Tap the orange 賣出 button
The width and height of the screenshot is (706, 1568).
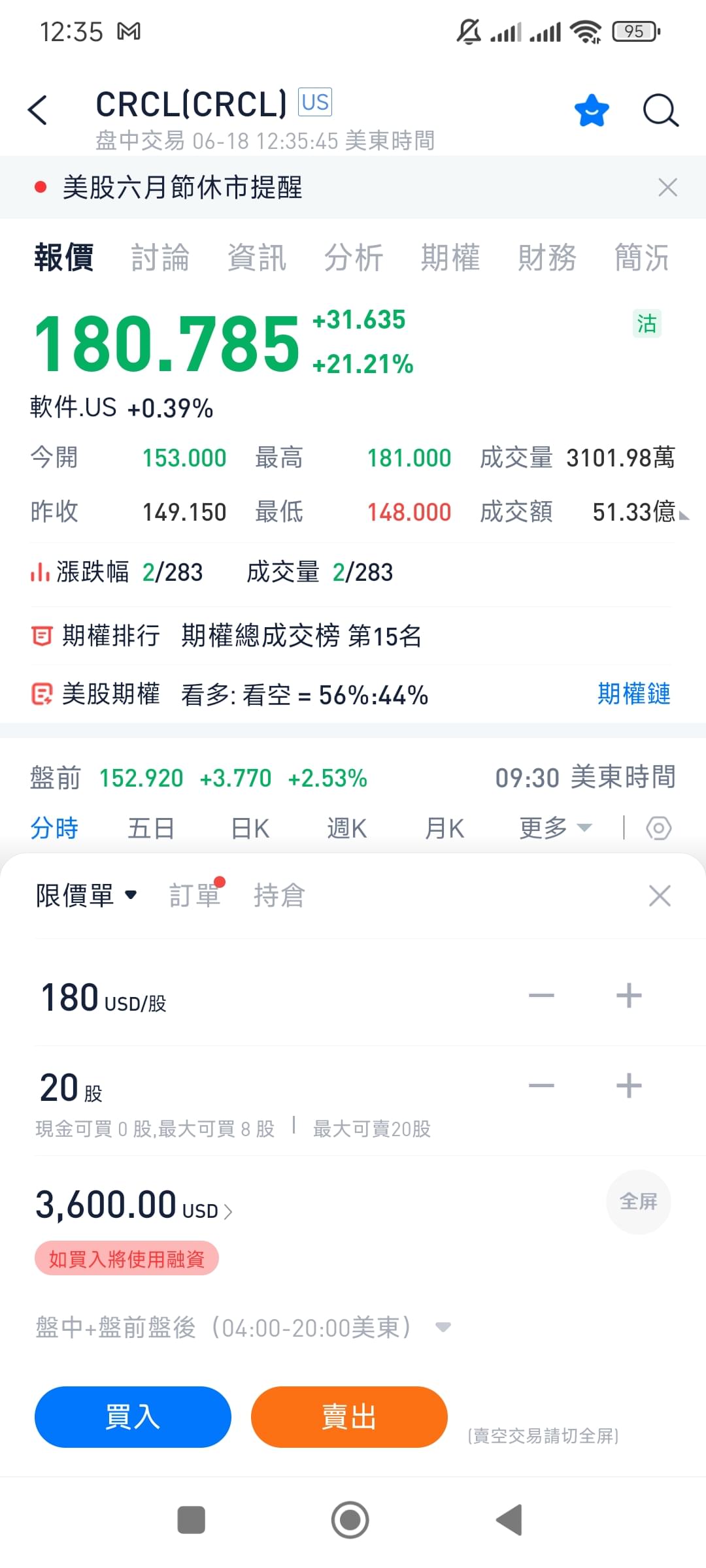tap(349, 1417)
